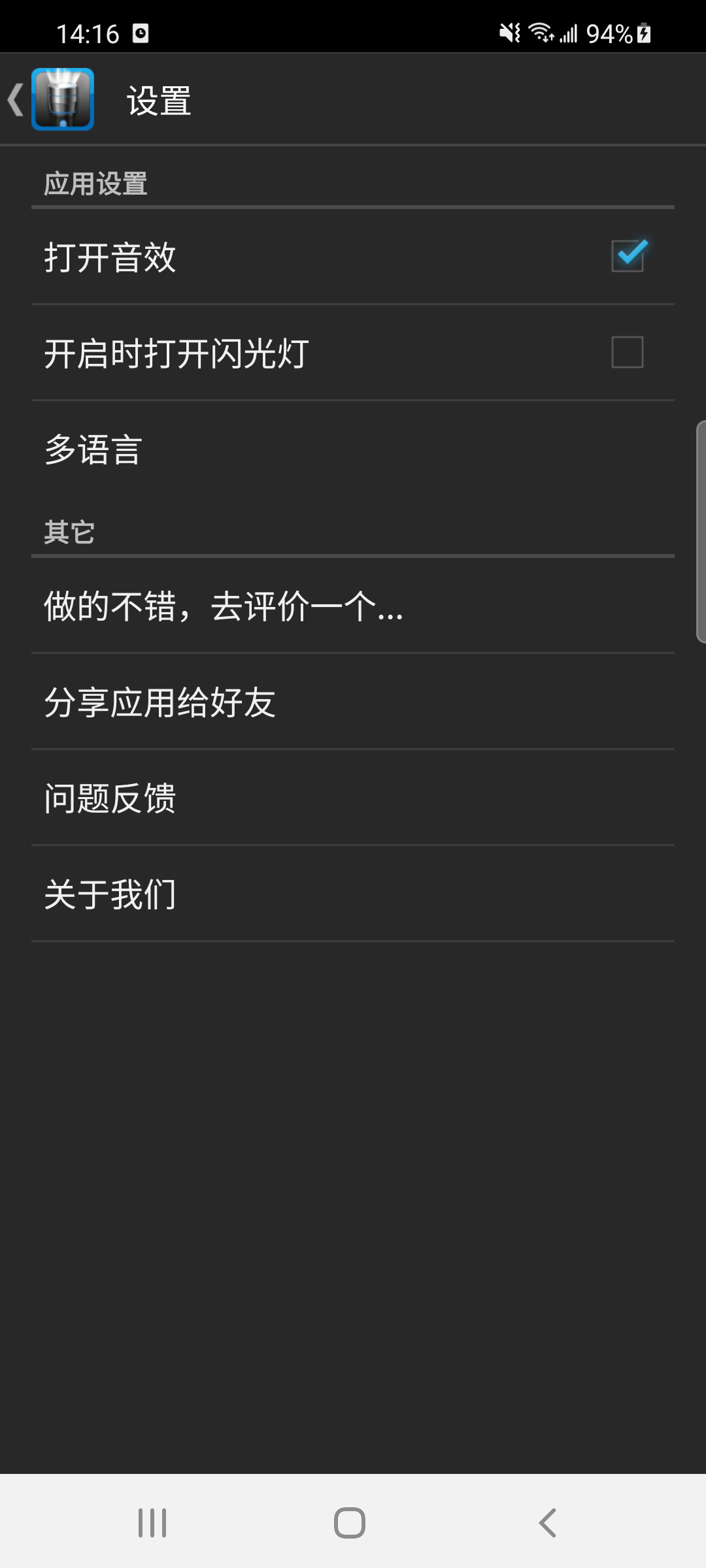Go back via the flashlight app icon
The height and width of the screenshot is (1568, 706).
pos(62,99)
